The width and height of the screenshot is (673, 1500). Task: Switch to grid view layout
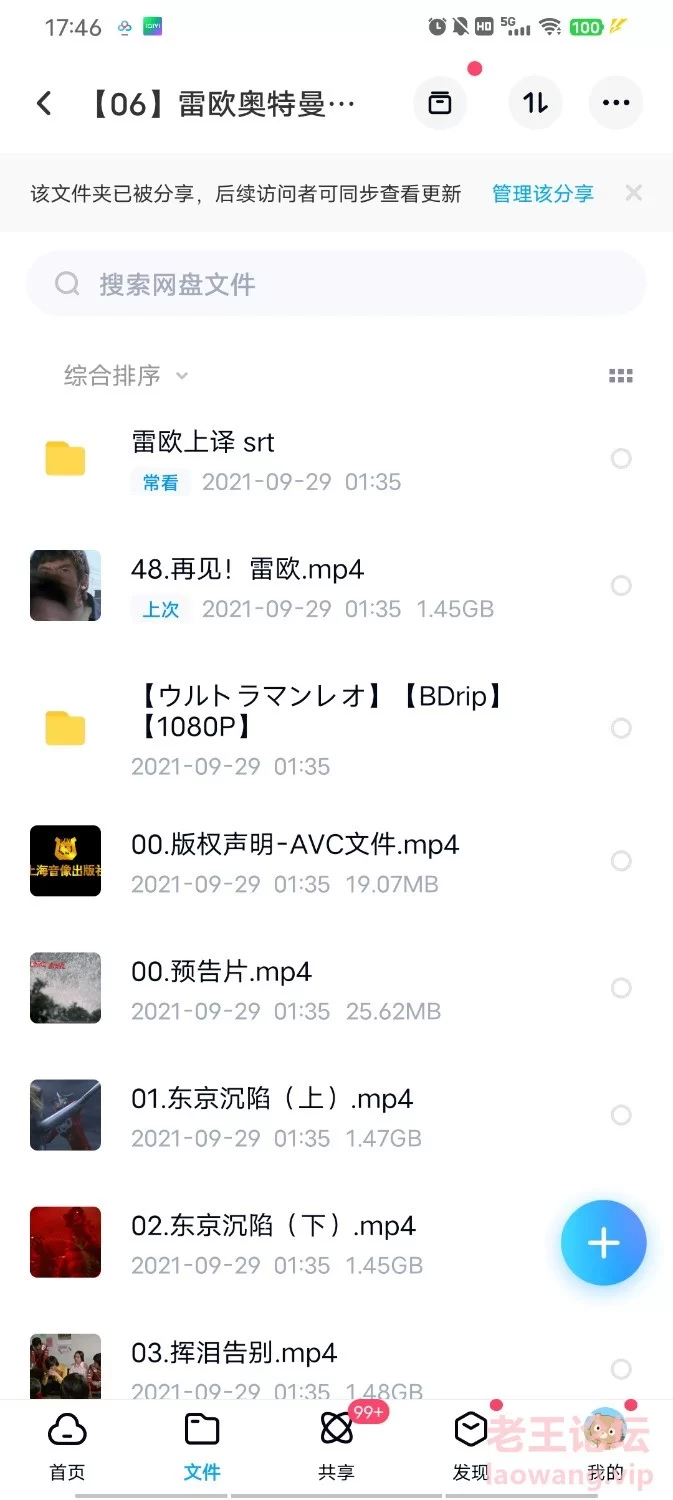[x=621, y=376]
